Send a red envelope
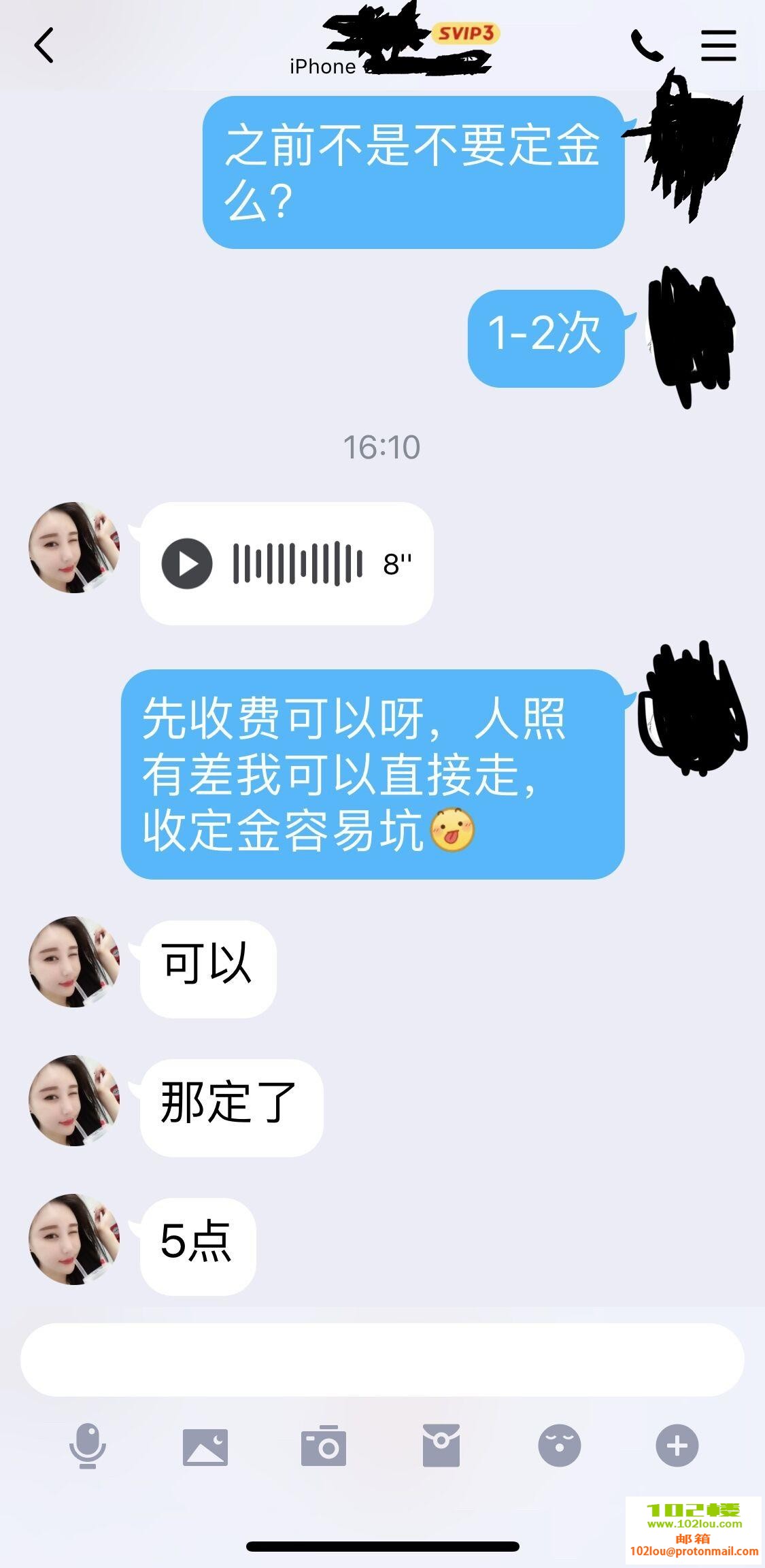Viewport: 765px width, 1568px height. (x=441, y=1446)
